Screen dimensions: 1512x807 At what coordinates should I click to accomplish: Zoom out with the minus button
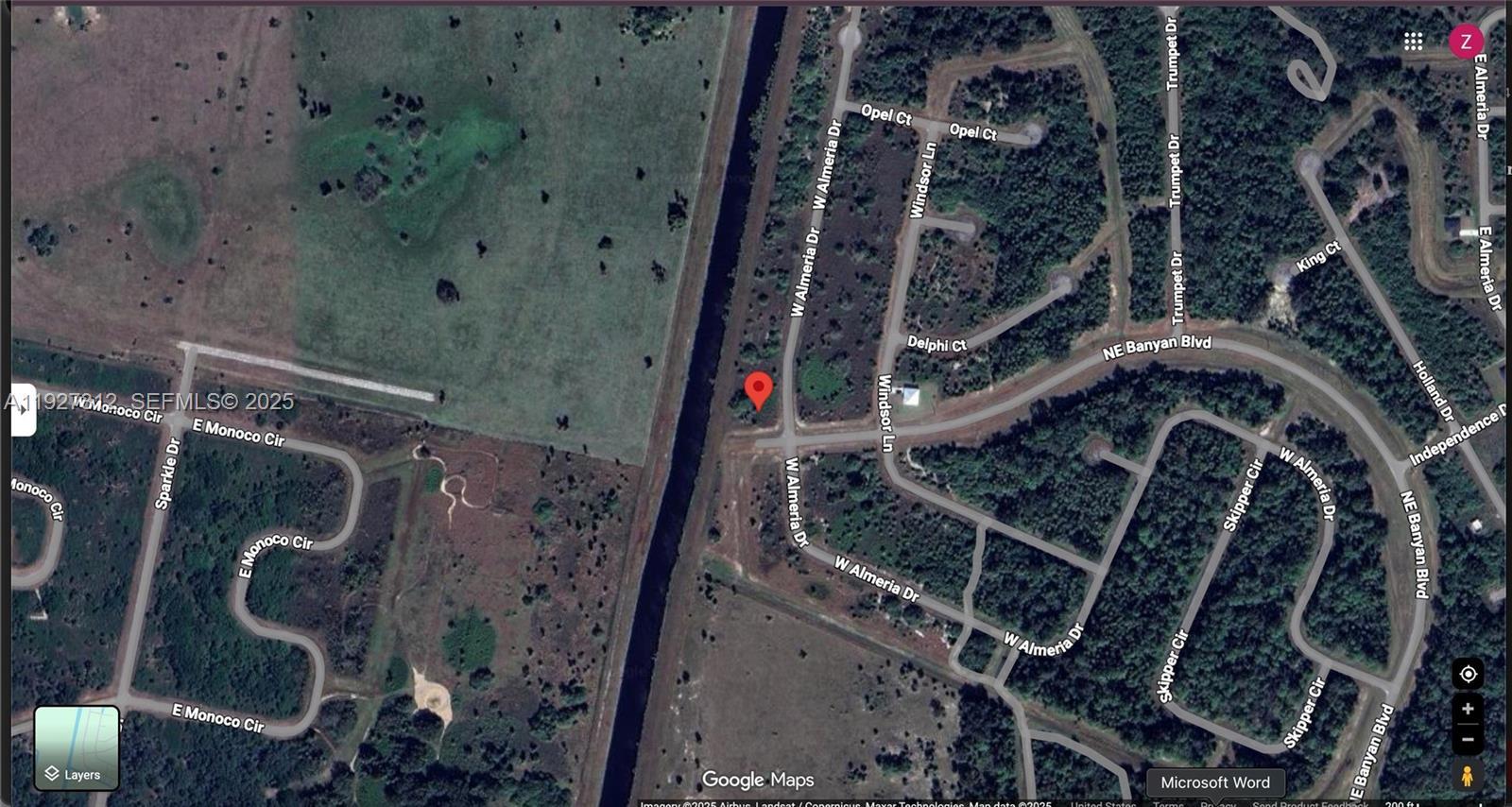(x=1468, y=739)
